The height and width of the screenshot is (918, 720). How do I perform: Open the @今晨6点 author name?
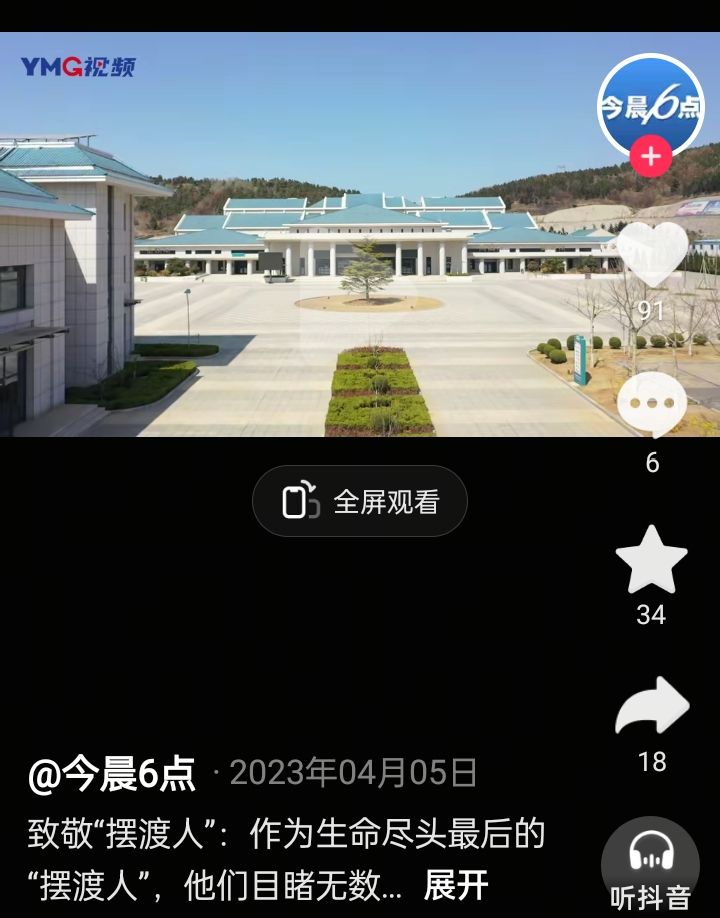pos(112,774)
